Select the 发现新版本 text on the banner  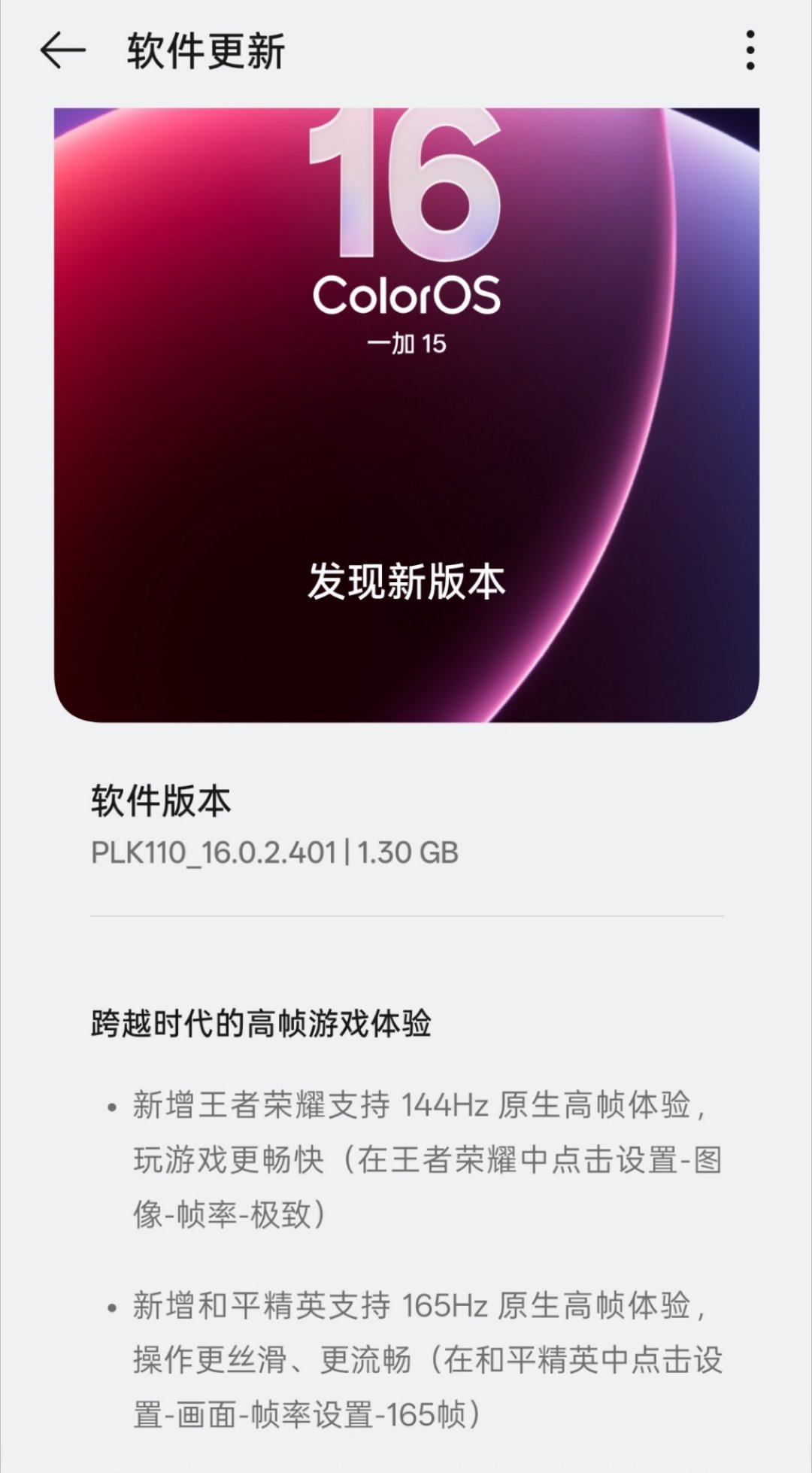coord(406,582)
